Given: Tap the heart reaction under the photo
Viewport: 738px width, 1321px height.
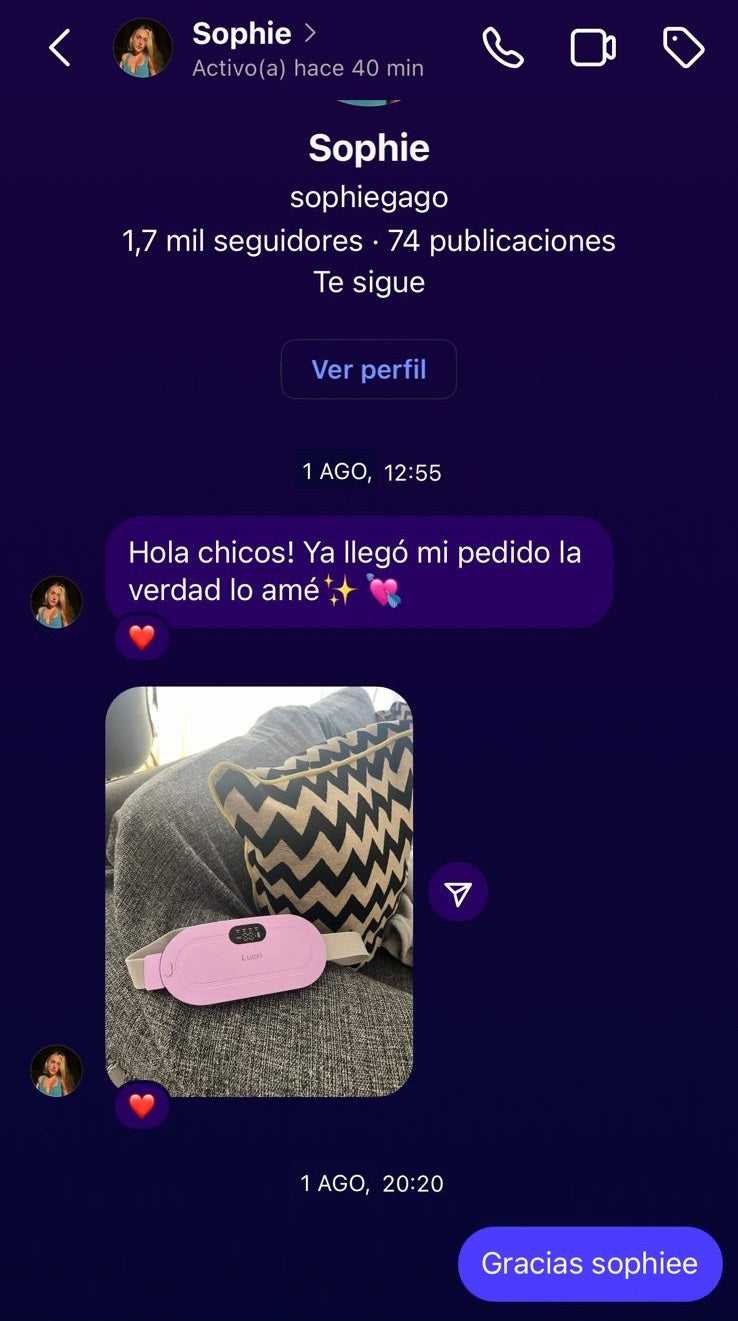Looking at the screenshot, I should tap(142, 1105).
